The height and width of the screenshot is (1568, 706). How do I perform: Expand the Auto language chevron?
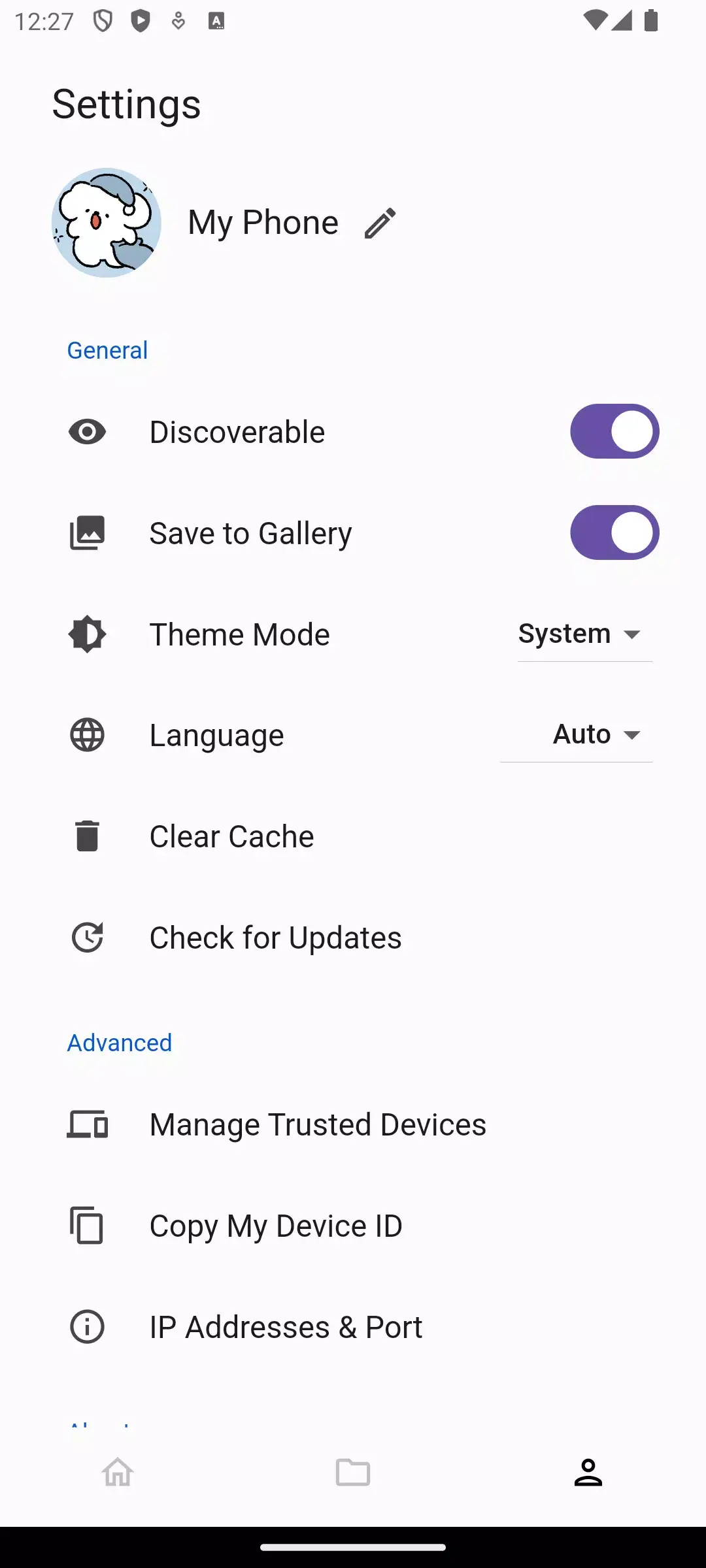pos(633,735)
